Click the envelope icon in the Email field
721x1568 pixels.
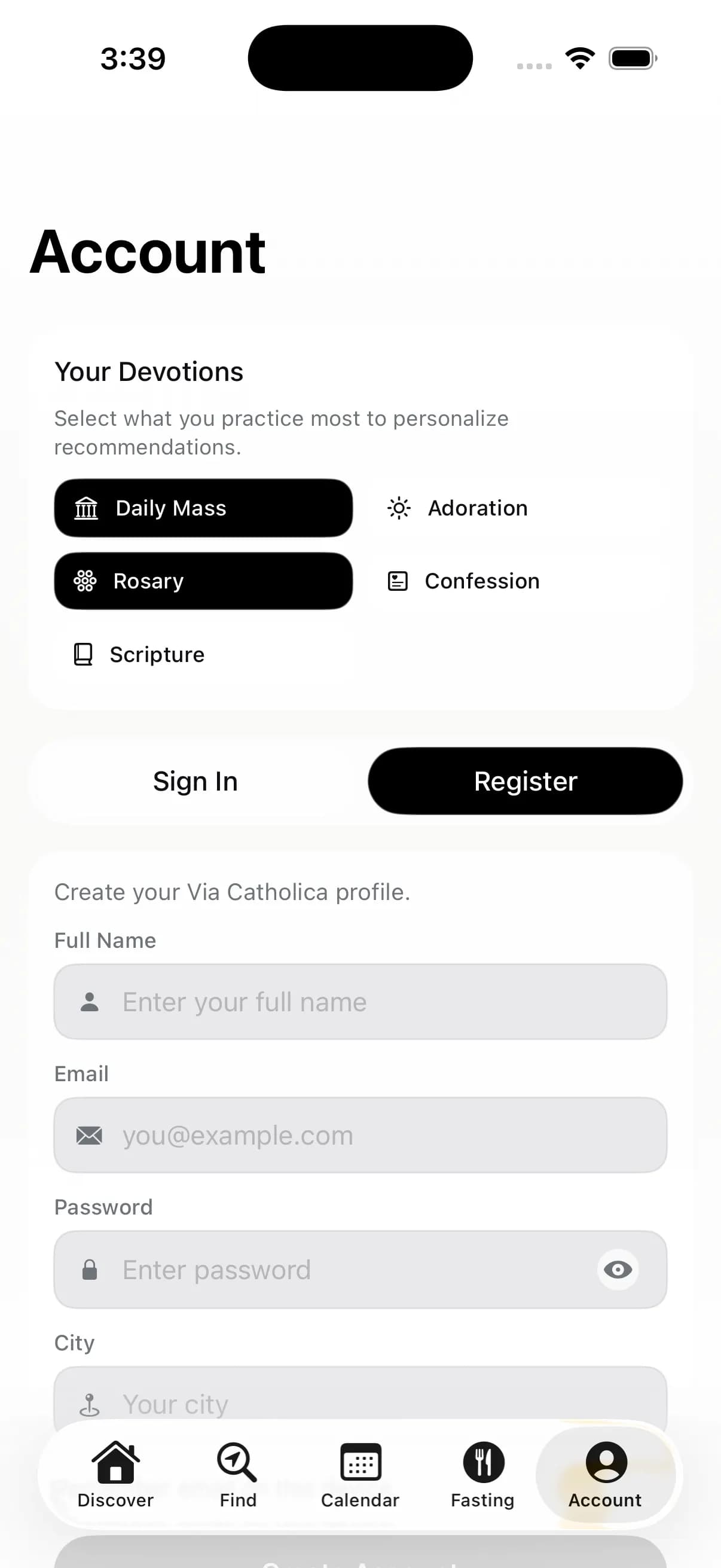pos(90,1134)
